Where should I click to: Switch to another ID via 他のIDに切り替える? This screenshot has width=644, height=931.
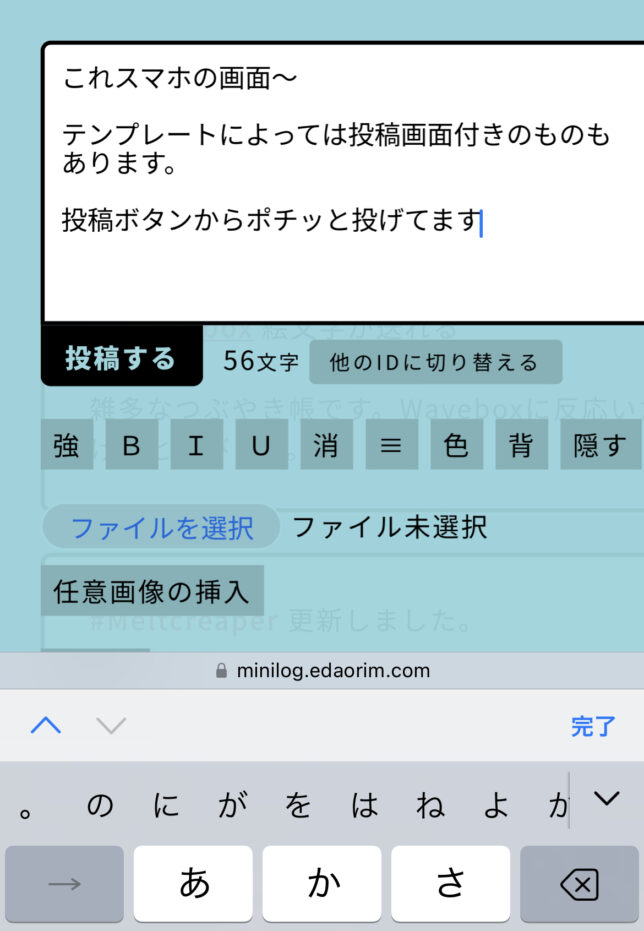(434, 362)
